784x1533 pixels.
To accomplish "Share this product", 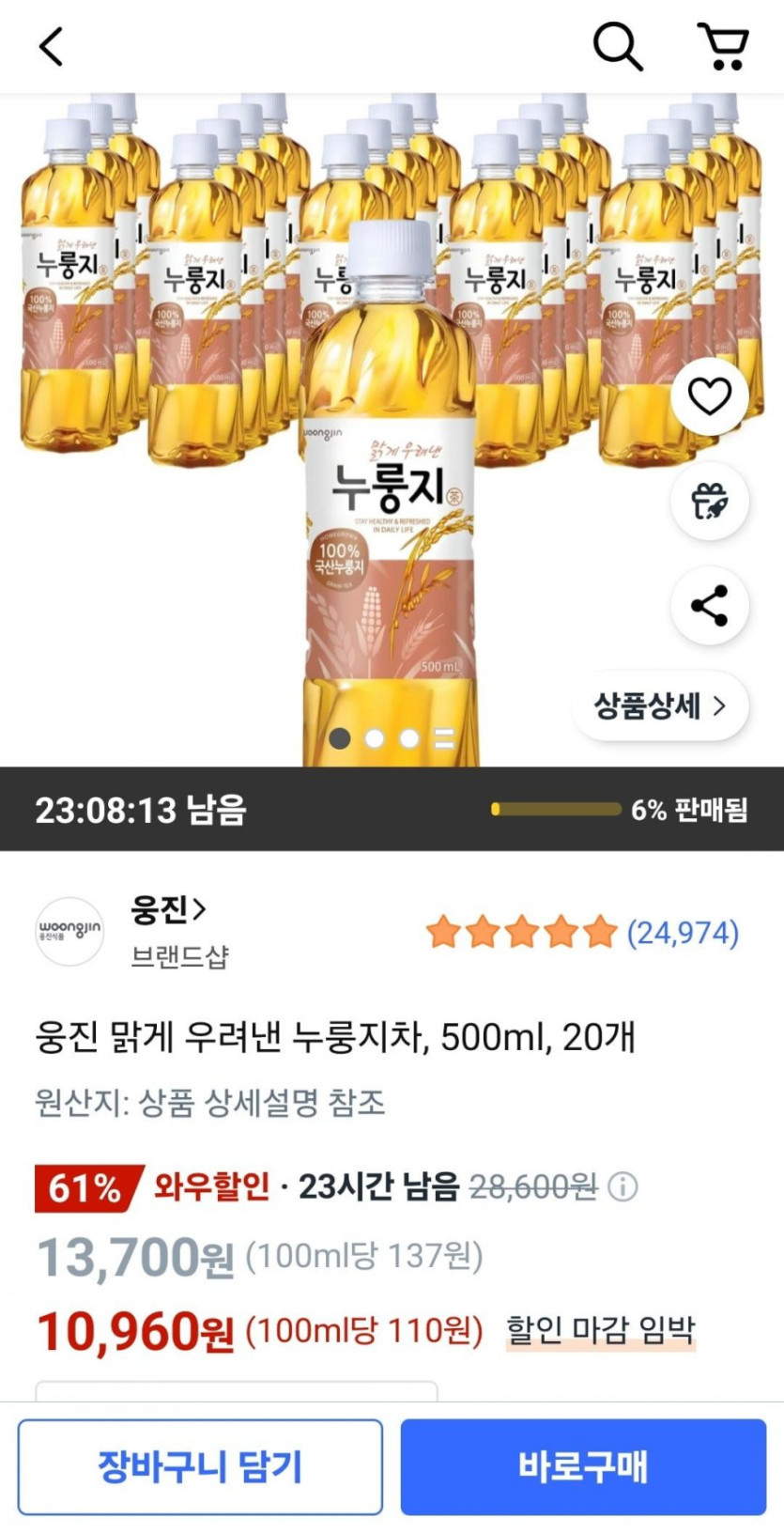I will (709, 606).
